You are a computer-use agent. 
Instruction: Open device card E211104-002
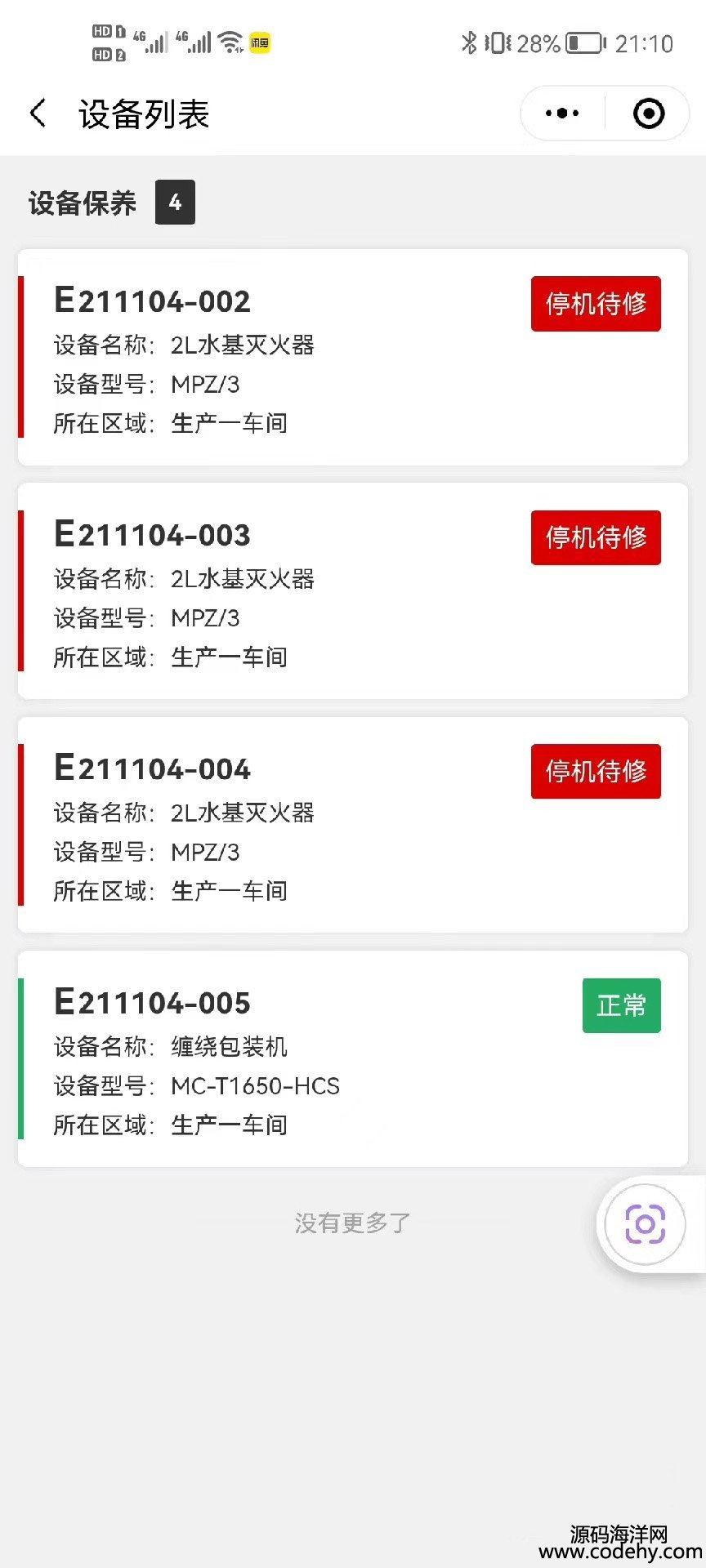click(x=353, y=358)
